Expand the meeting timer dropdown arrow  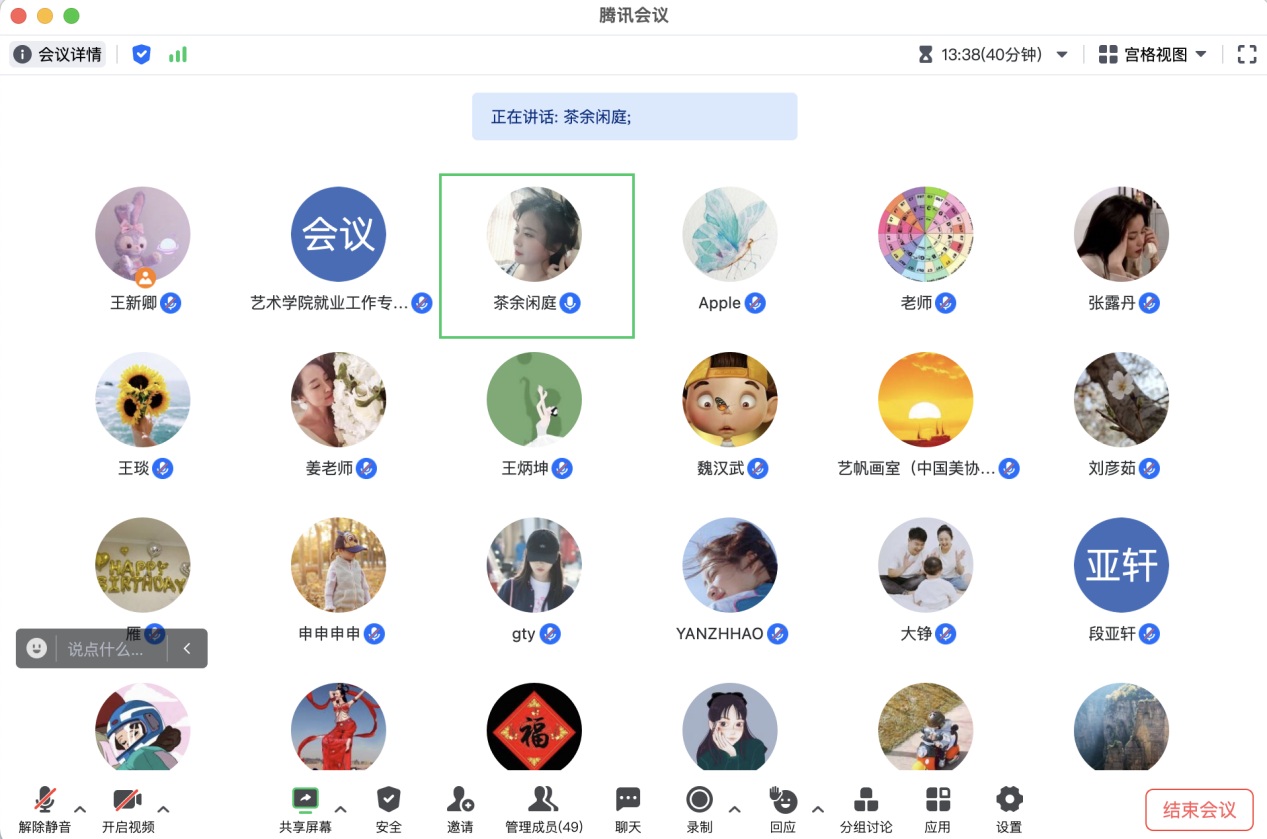point(1062,54)
